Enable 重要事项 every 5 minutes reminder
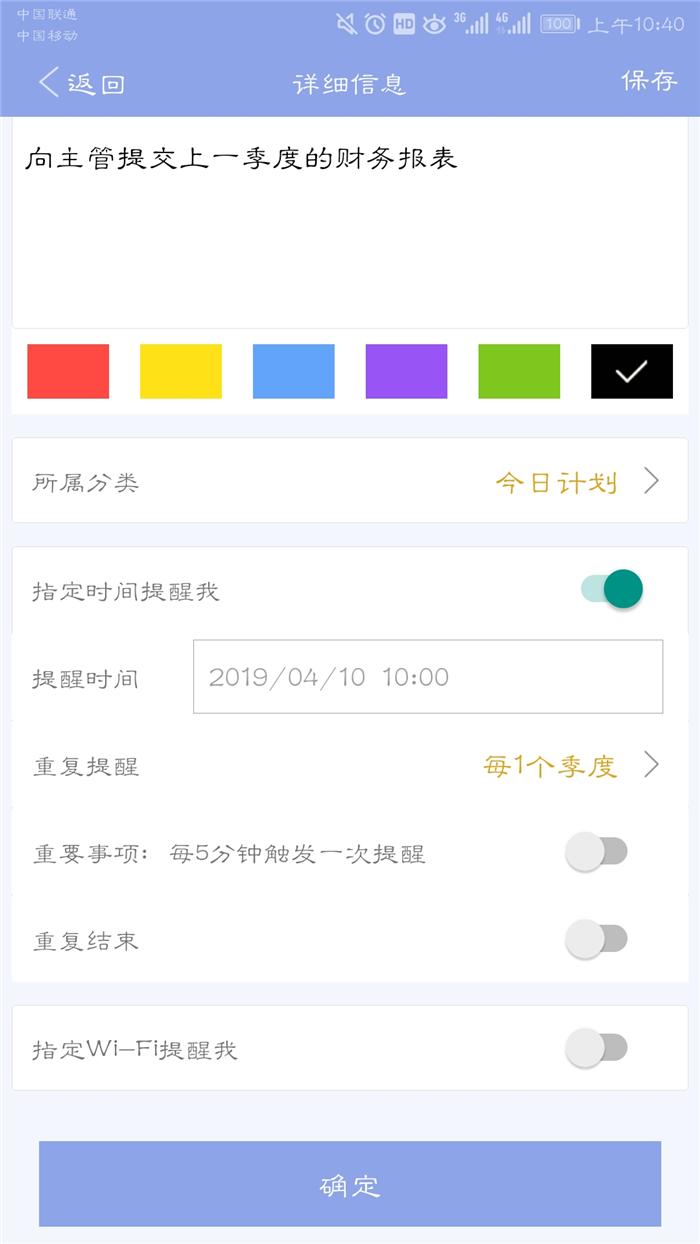 [x=596, y=853]
